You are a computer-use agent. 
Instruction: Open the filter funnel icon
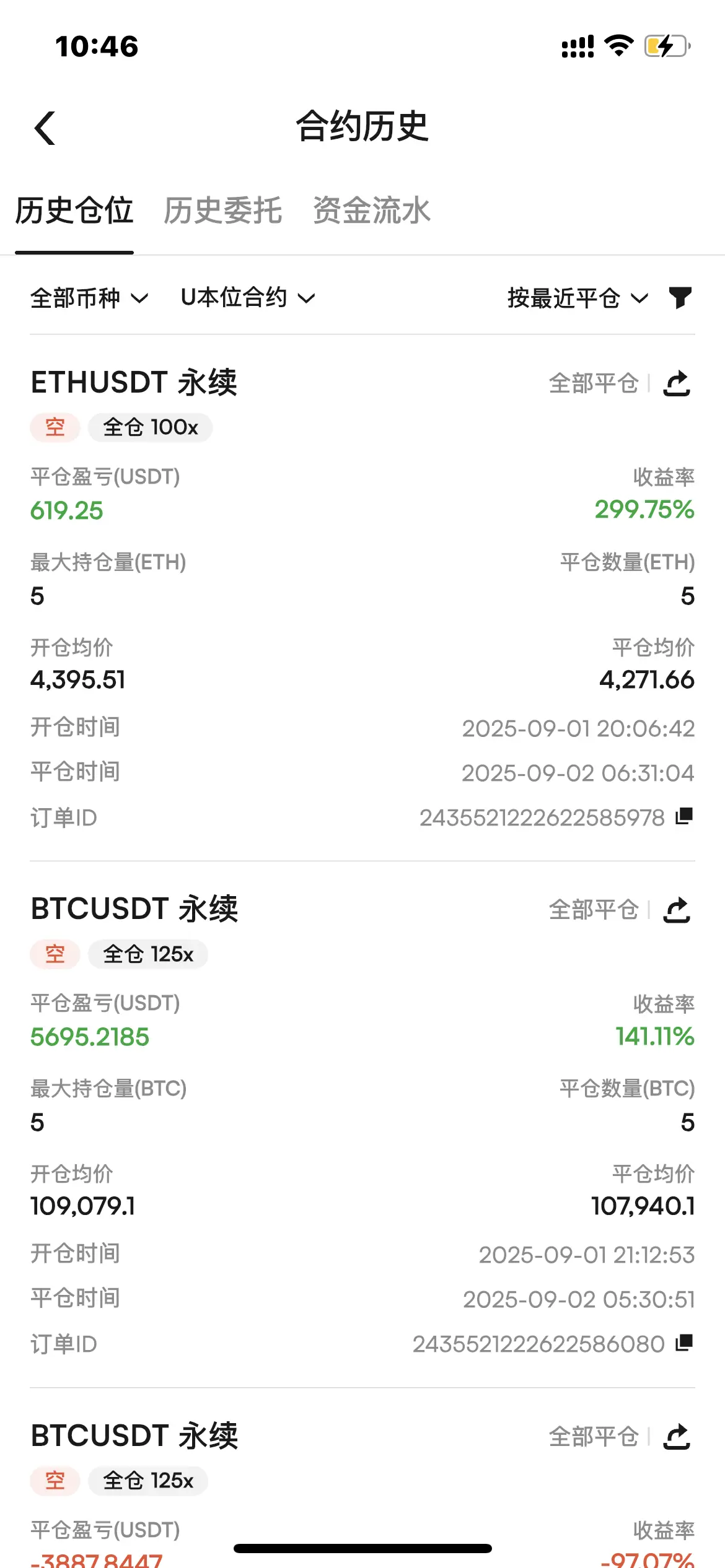(x=680, y=298)
